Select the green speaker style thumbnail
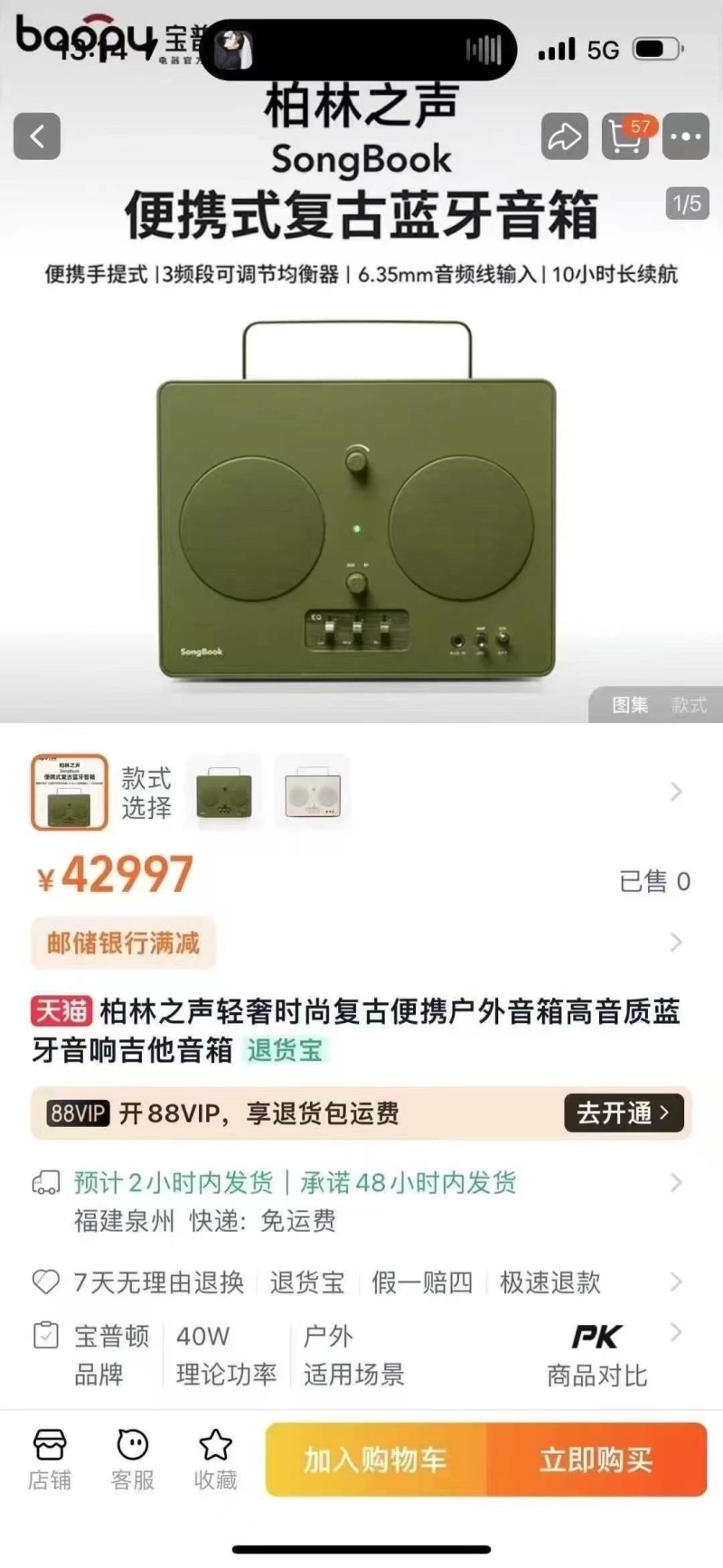 point(224,793)
